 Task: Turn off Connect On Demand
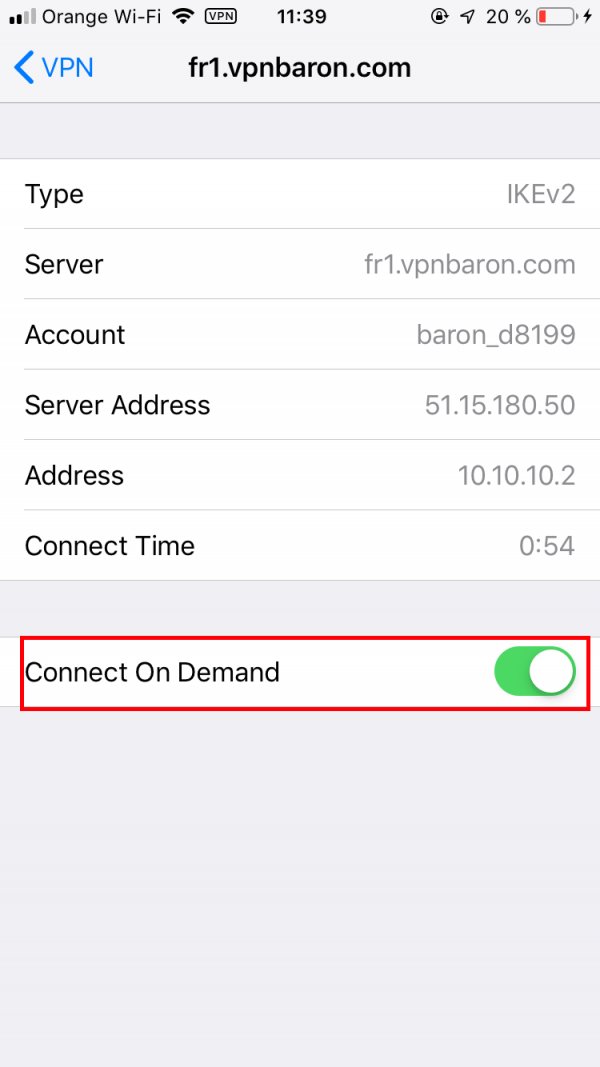pos(535,672)
